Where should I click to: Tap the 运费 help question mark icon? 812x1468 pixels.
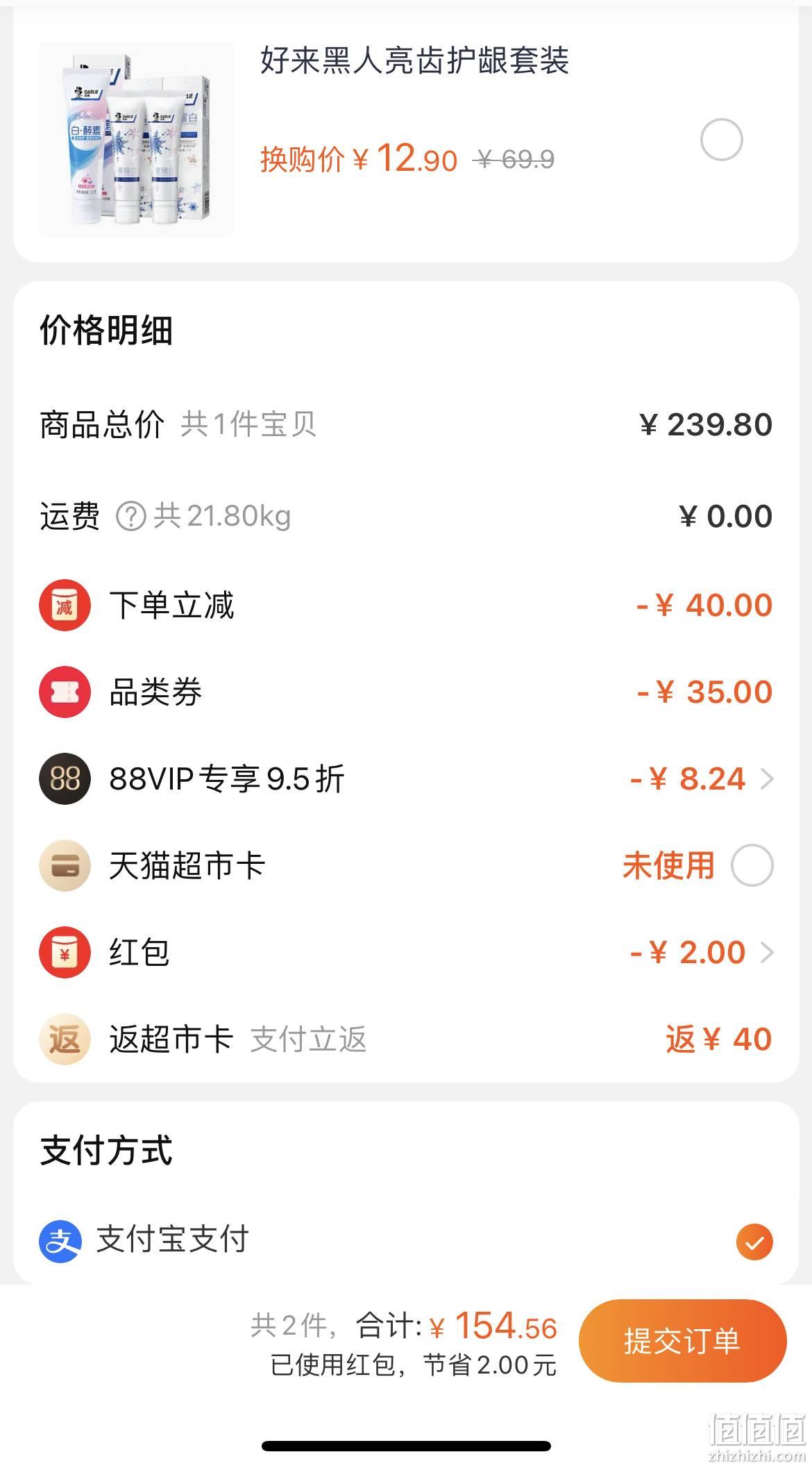coord(130,517)
